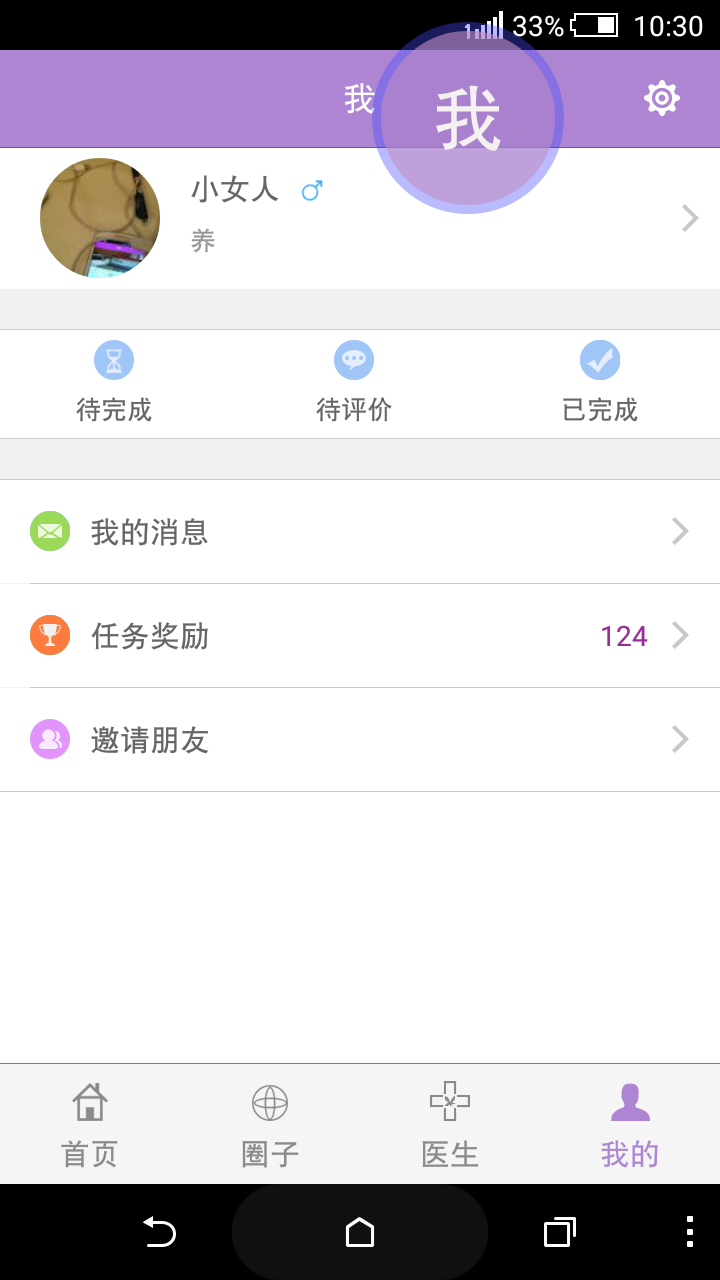The image size is (720, 1280).
Task: Open the 小女人 profile details
Action: (x=360, y=218)
